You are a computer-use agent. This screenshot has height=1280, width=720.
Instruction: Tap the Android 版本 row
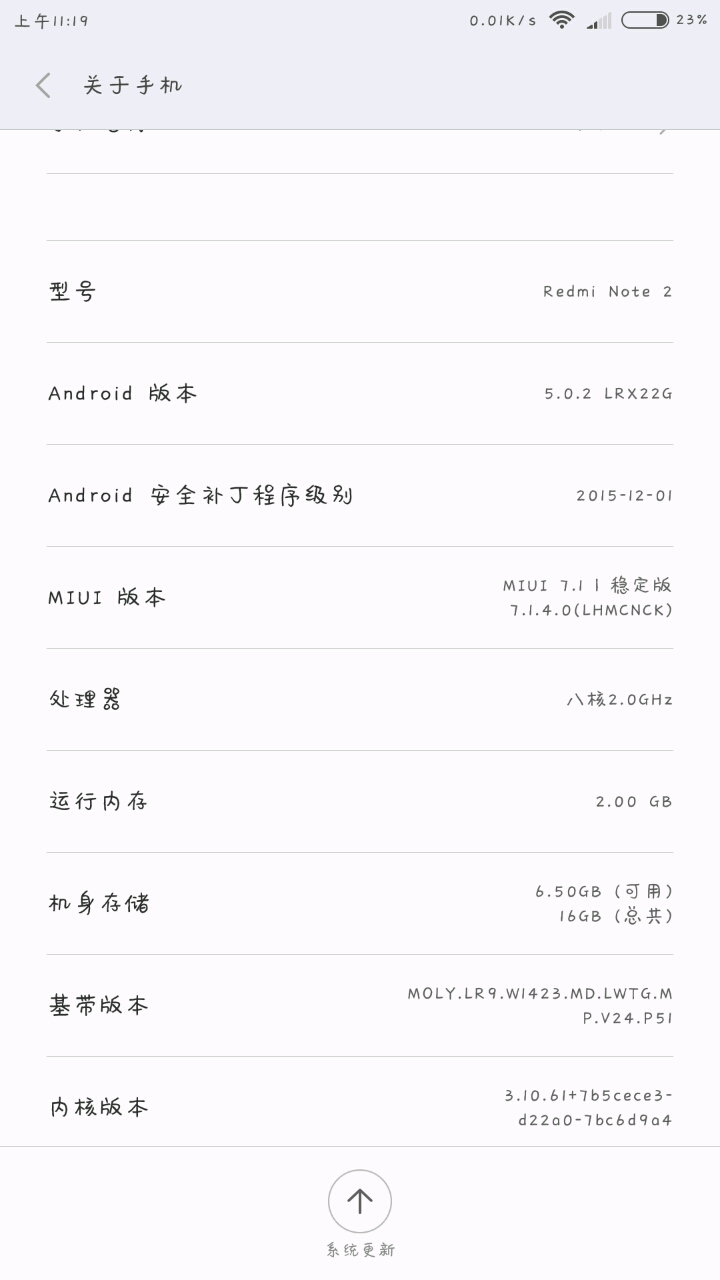[360, 393]
